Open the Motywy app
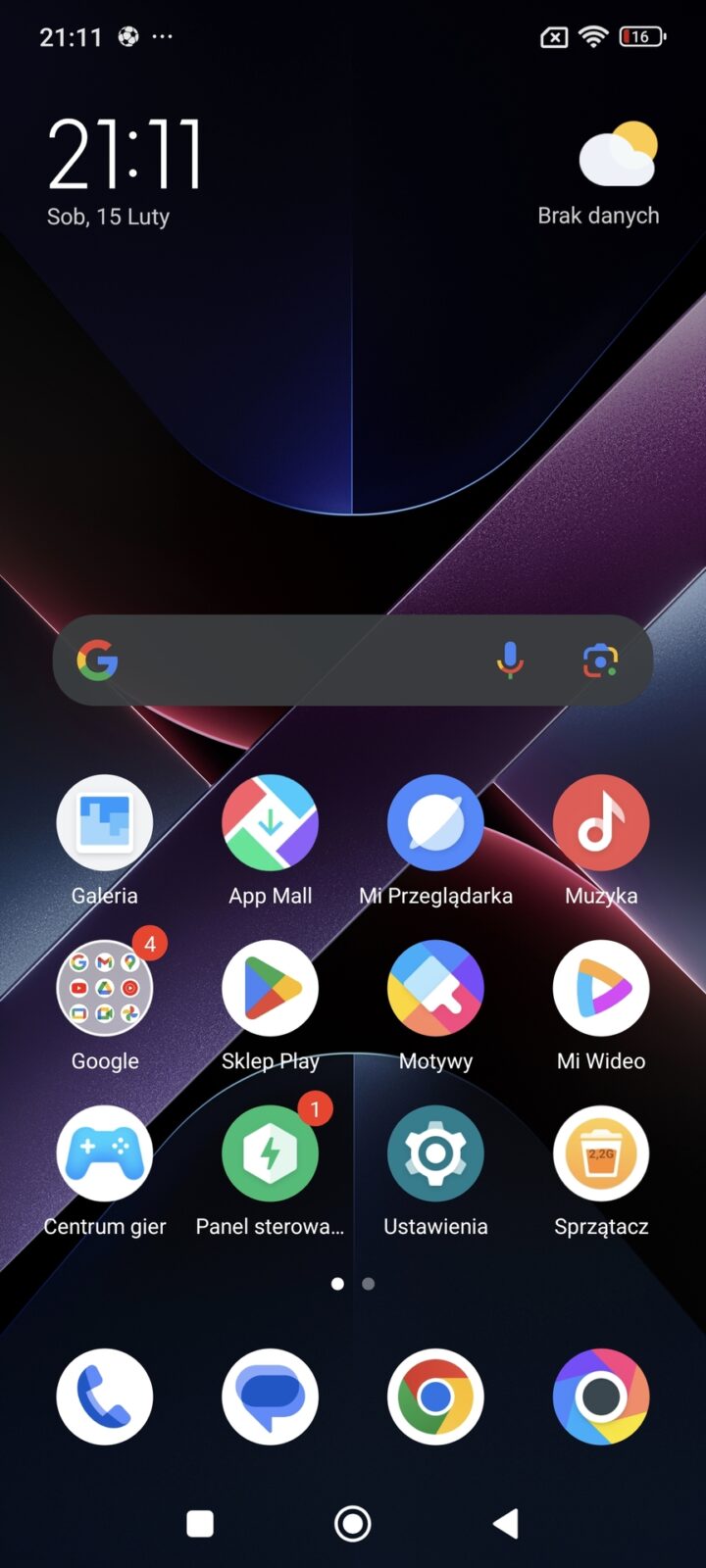Viewport: 706px width, 1568px height. [x=435, y=989]
